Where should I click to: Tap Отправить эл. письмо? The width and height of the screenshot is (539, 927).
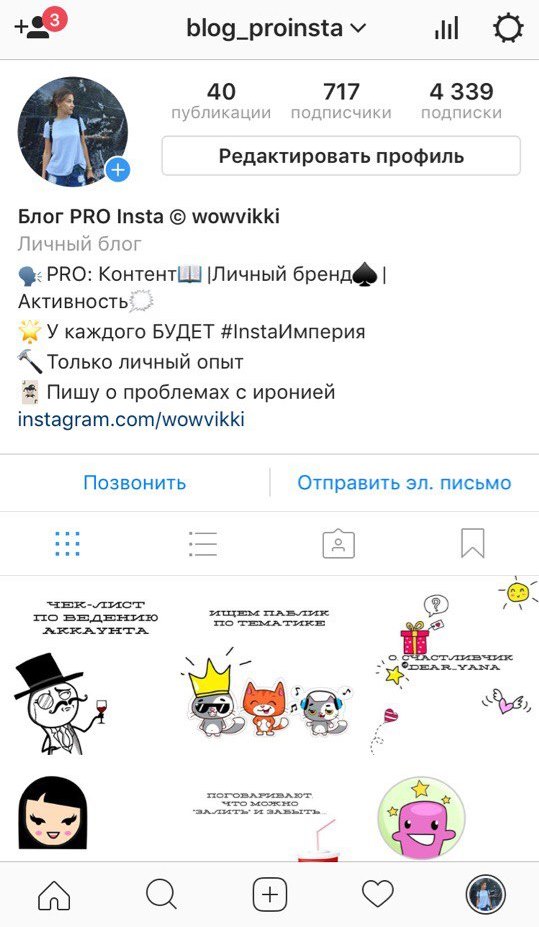[404, 482]
